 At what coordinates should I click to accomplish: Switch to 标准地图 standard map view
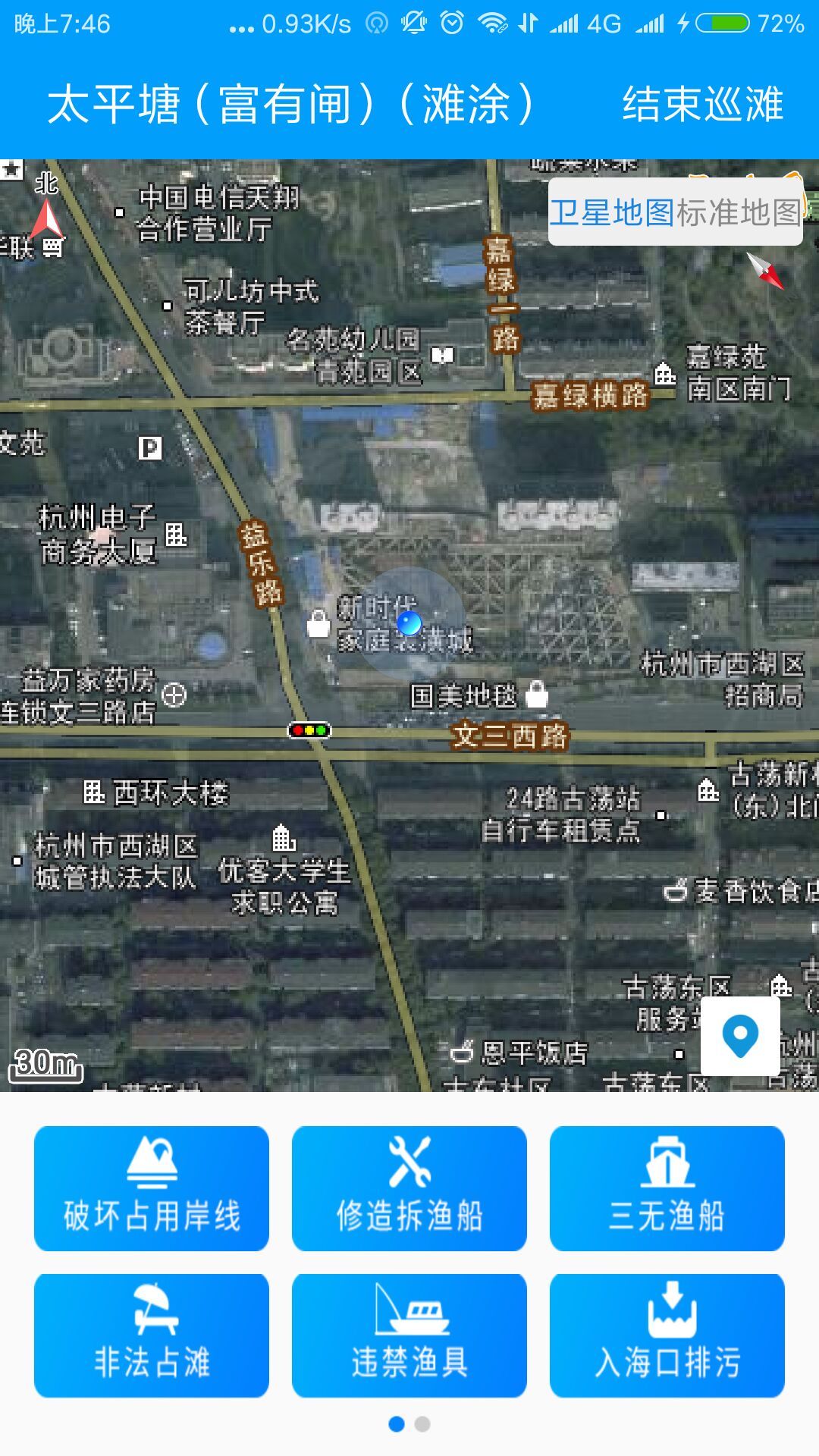tap(738, 213)
